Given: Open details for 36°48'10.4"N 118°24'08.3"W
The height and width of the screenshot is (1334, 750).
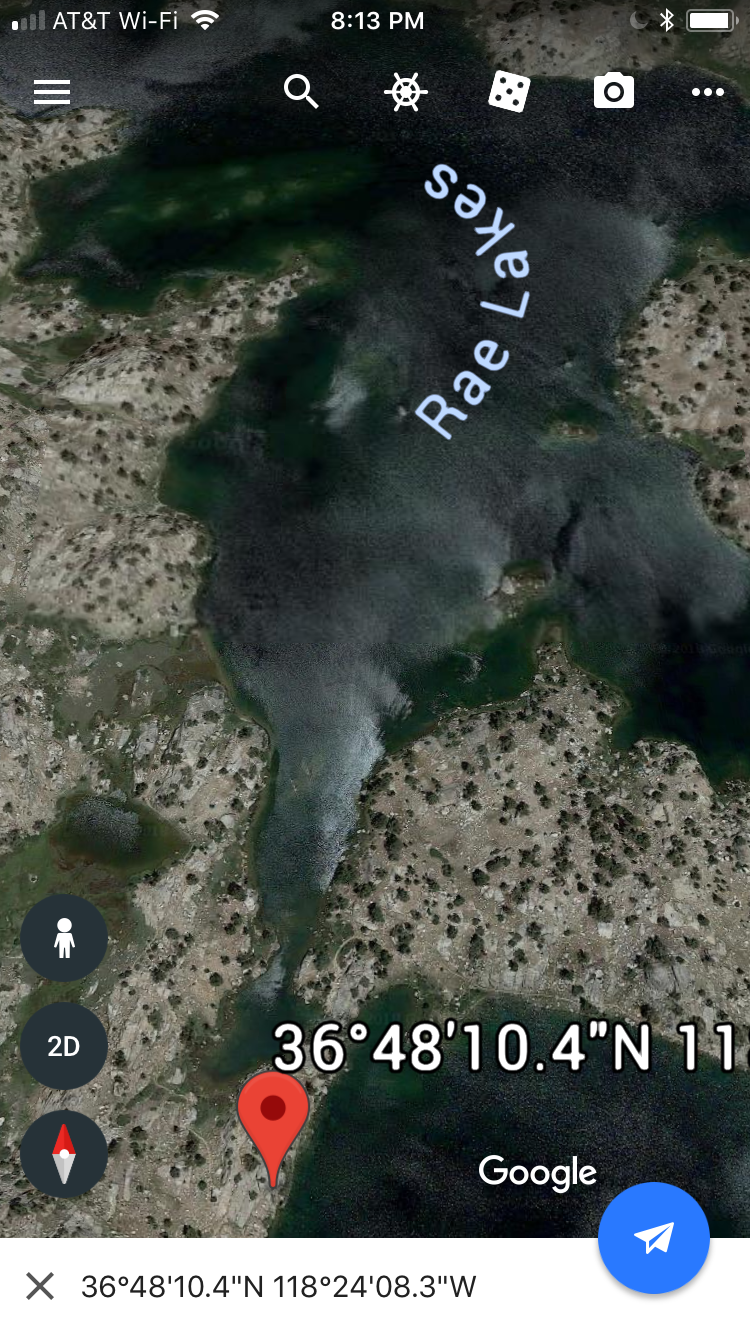Looking at the screenshot, I should pos(279,1286).
